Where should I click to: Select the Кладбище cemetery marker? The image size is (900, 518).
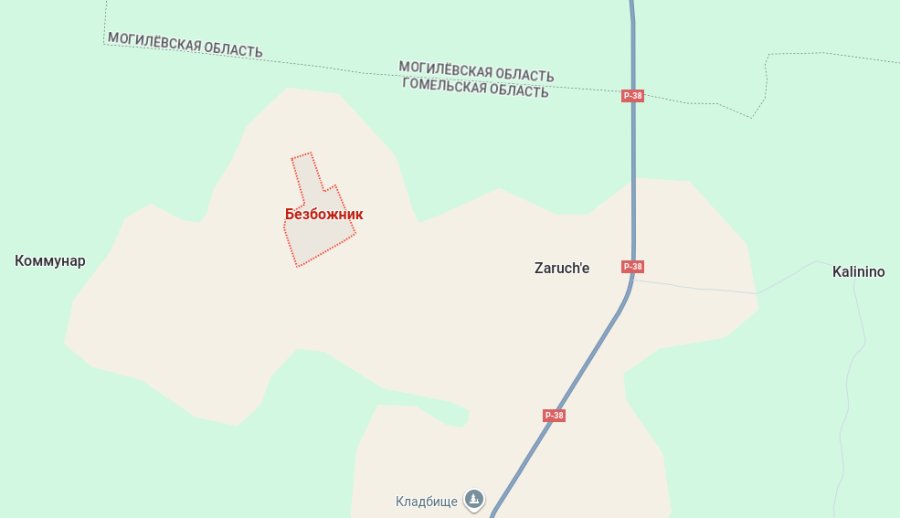coord(475,499)
